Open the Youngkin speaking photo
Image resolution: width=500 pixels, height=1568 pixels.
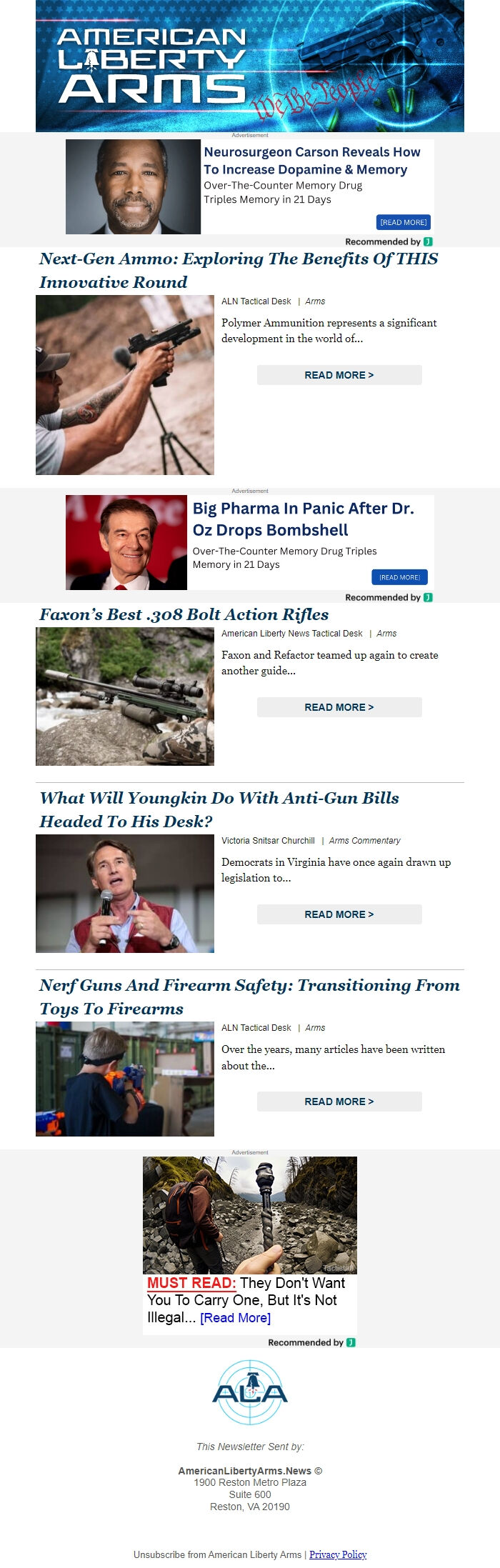coord(125,894)
